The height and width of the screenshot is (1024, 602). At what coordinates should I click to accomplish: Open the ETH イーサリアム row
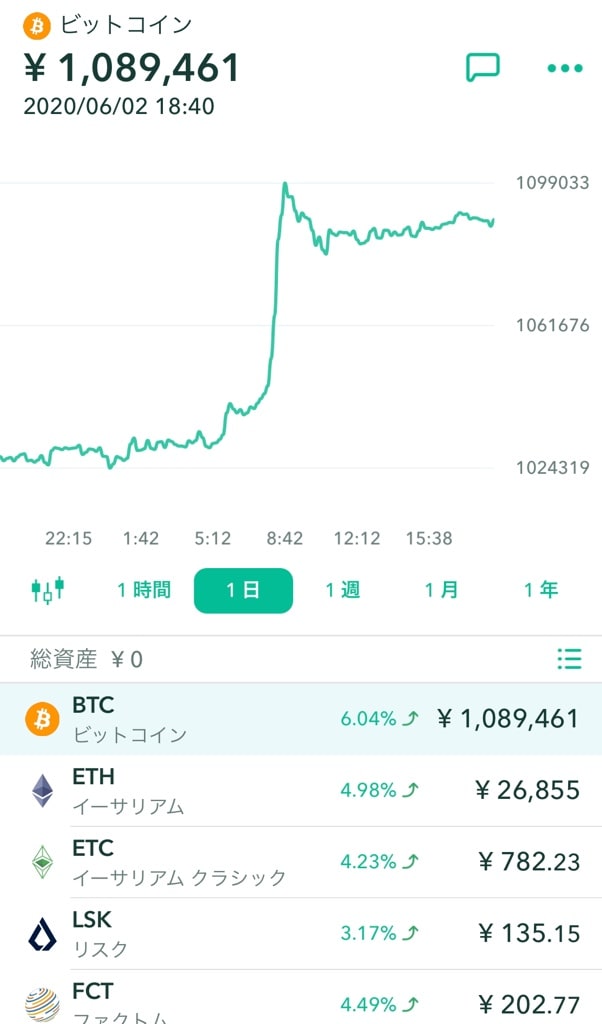coord(301,791)
